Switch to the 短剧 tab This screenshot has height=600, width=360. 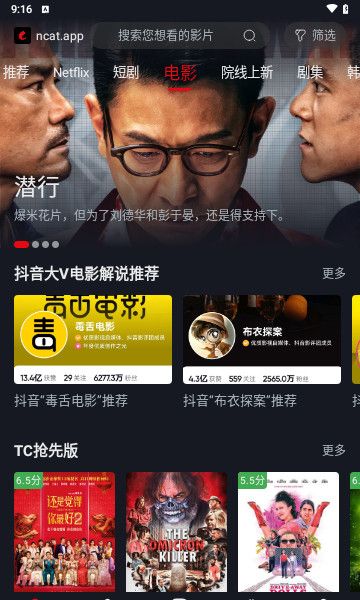pos(126,72)
